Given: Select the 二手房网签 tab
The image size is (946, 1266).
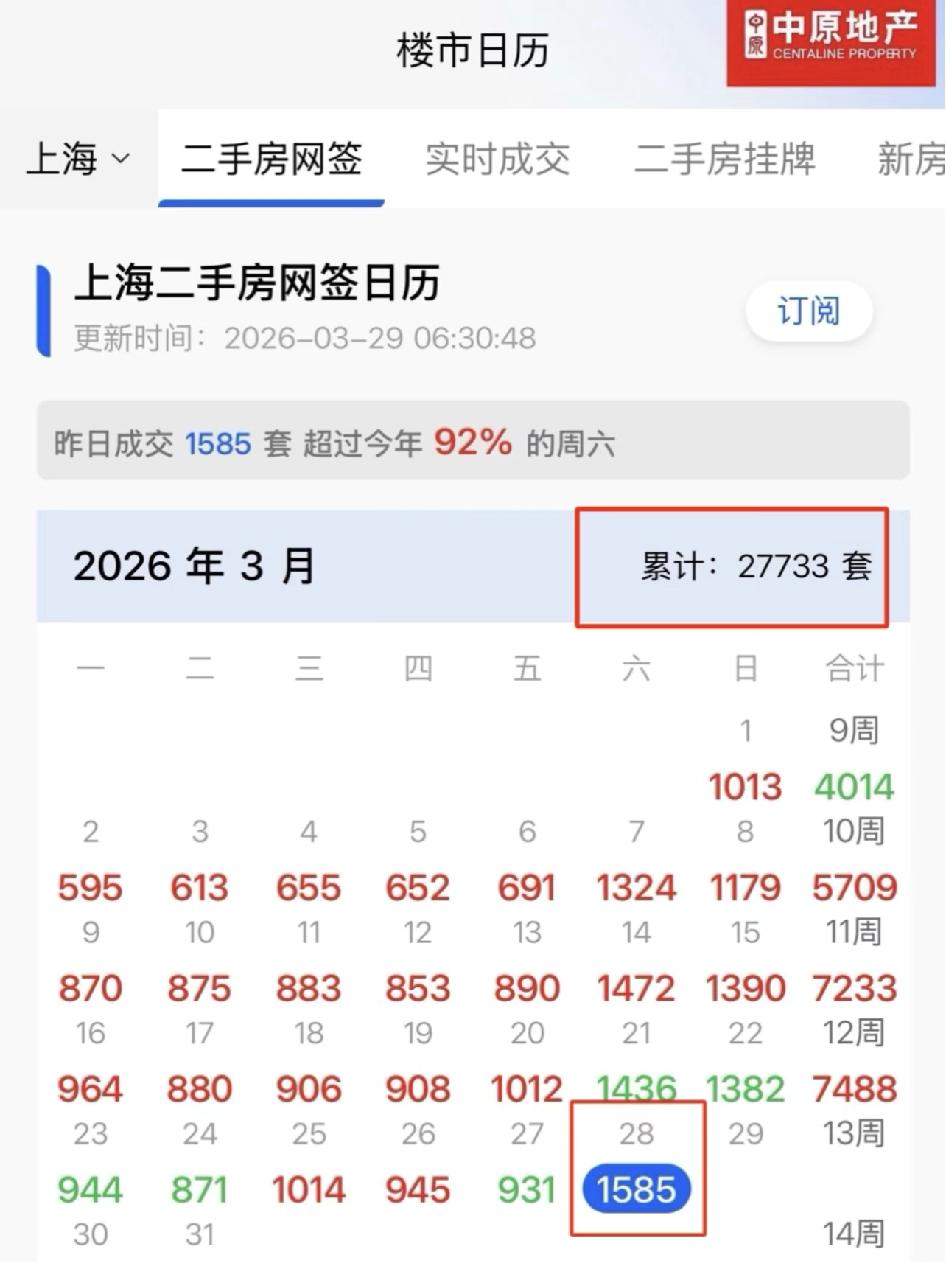Looking at the screenshot, I should tap(271, 160).
